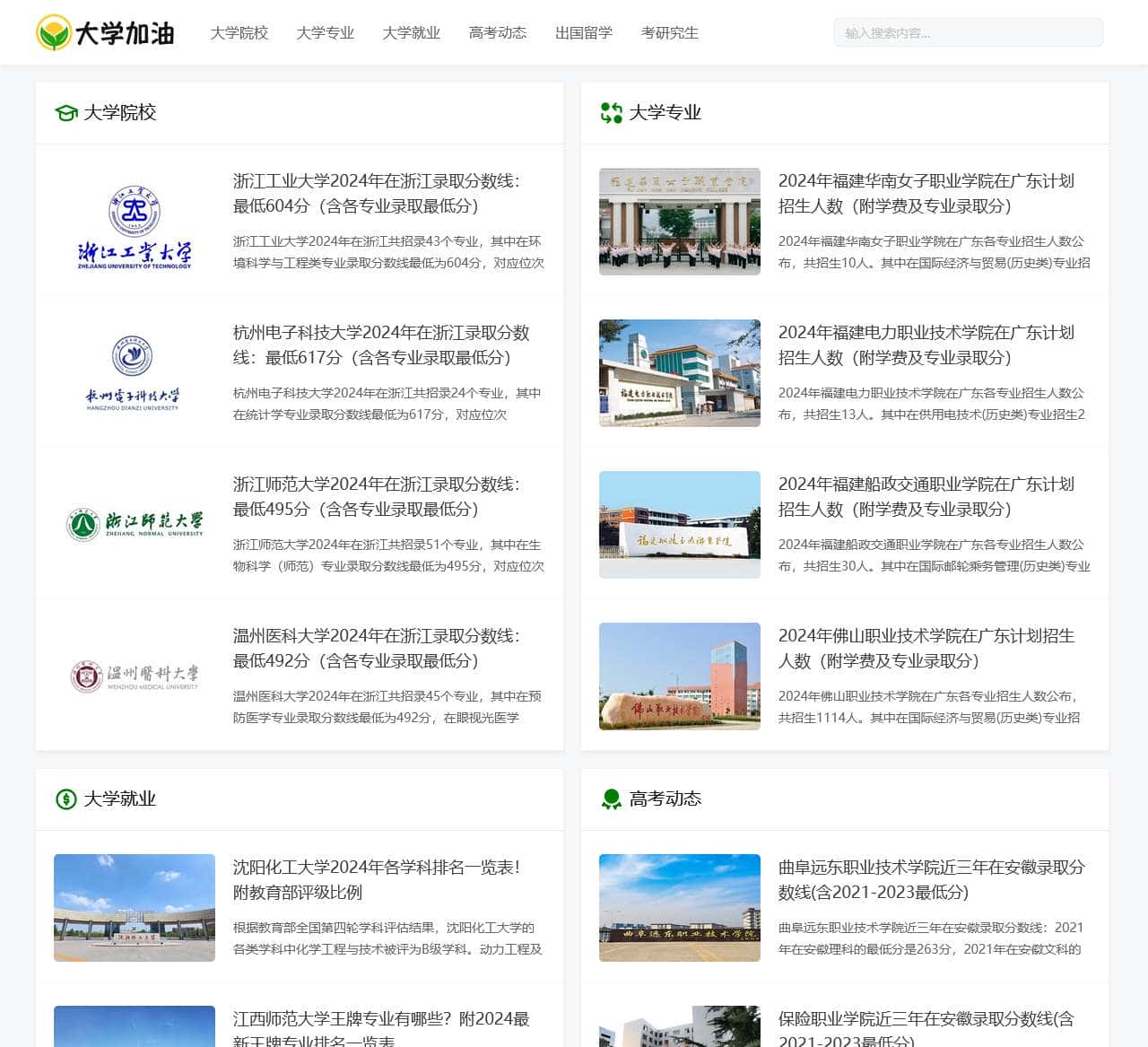
Task: Tap the 大学加油 site logo
Action: pos(105,33)
